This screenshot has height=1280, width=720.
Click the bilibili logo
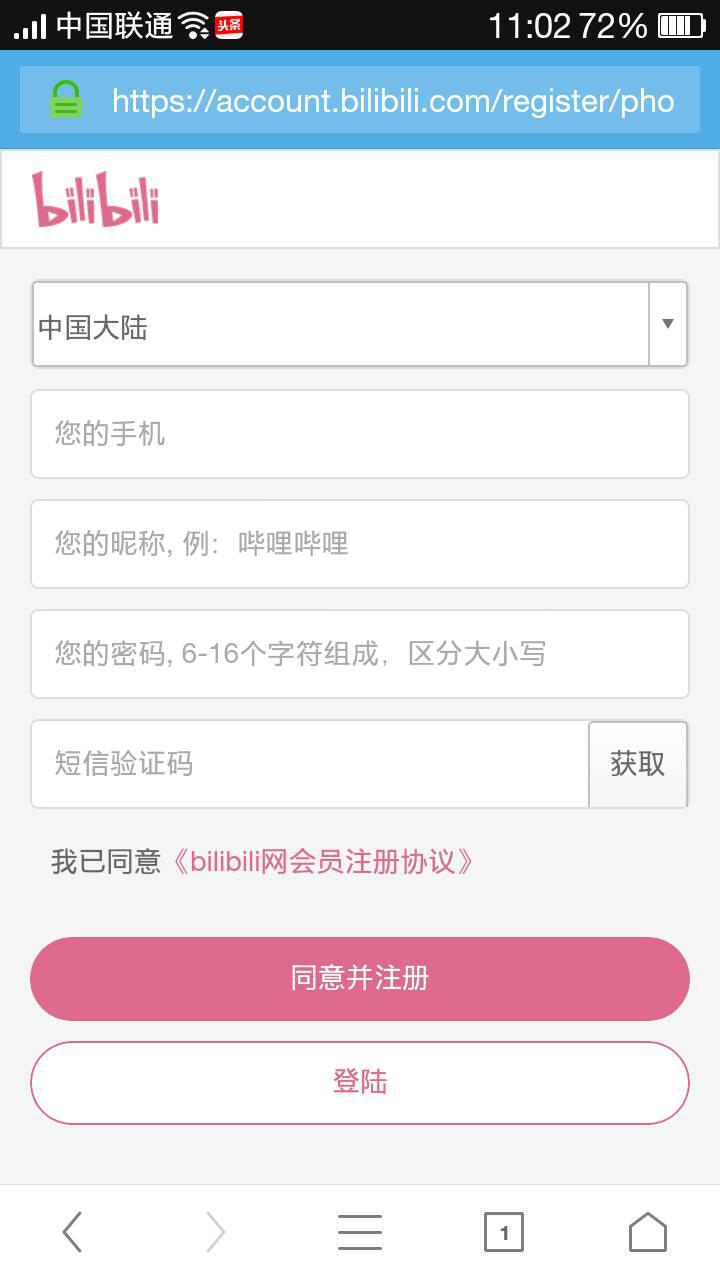(x=95, y=197)
